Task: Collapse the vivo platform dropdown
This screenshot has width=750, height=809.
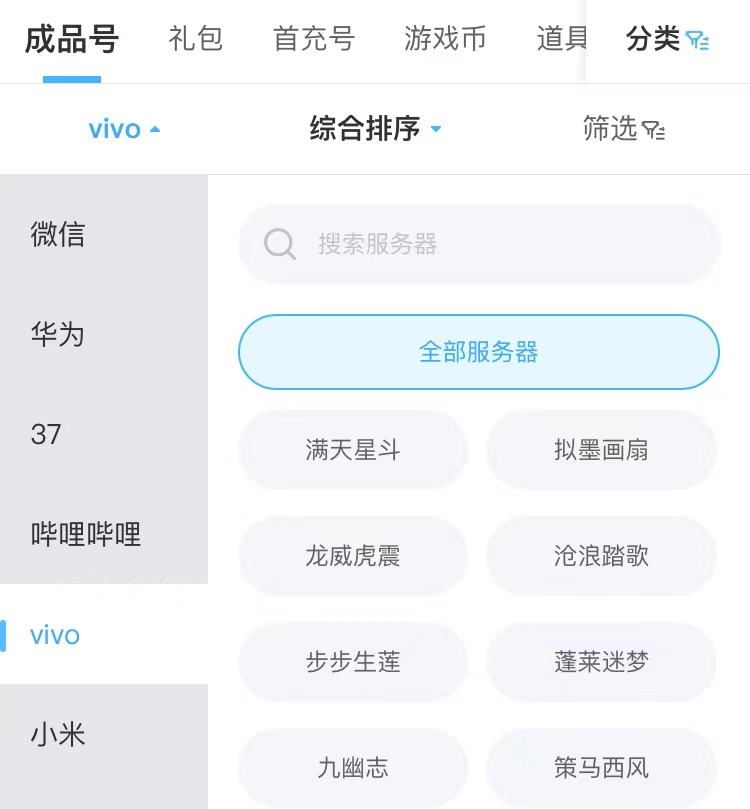Action: click(124, 129)
